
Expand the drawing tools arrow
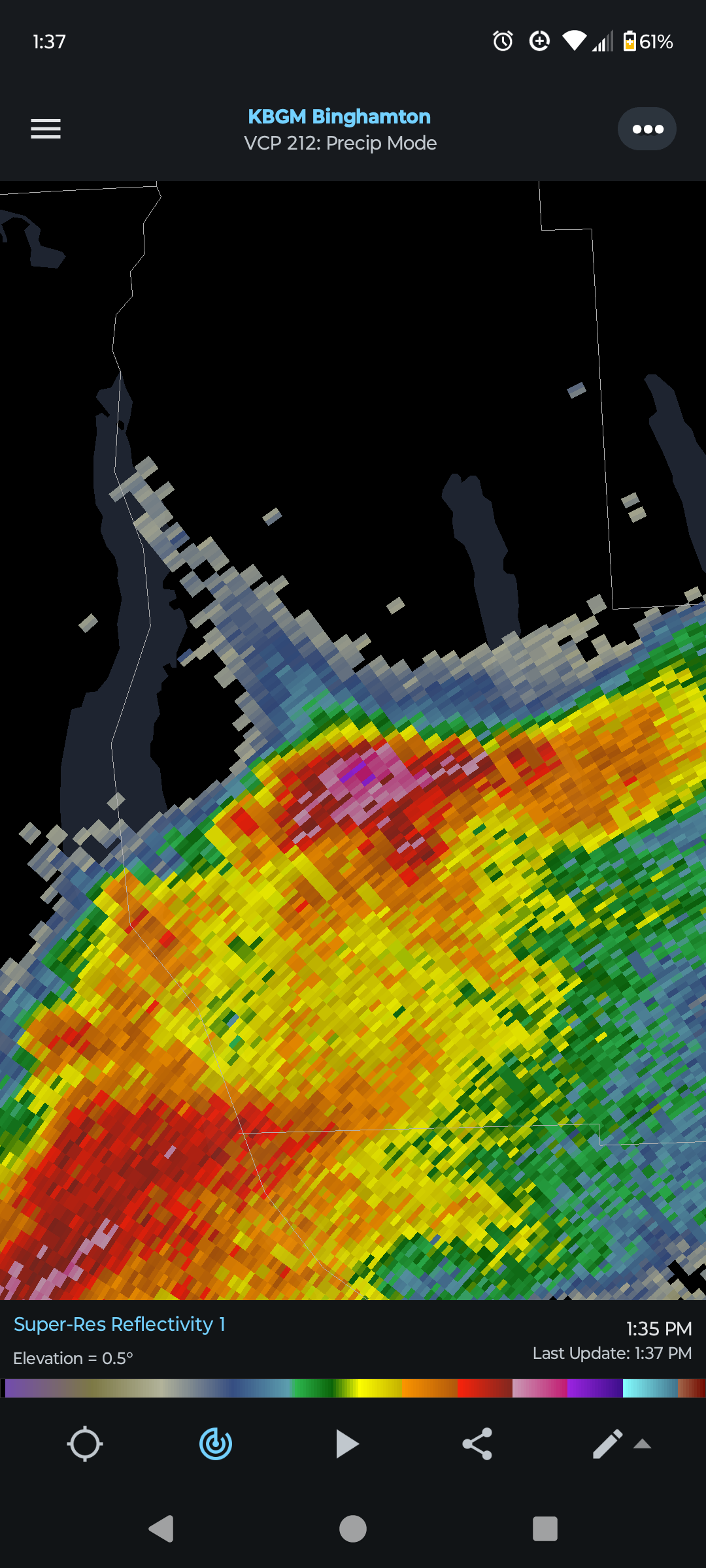(643, 1444)
